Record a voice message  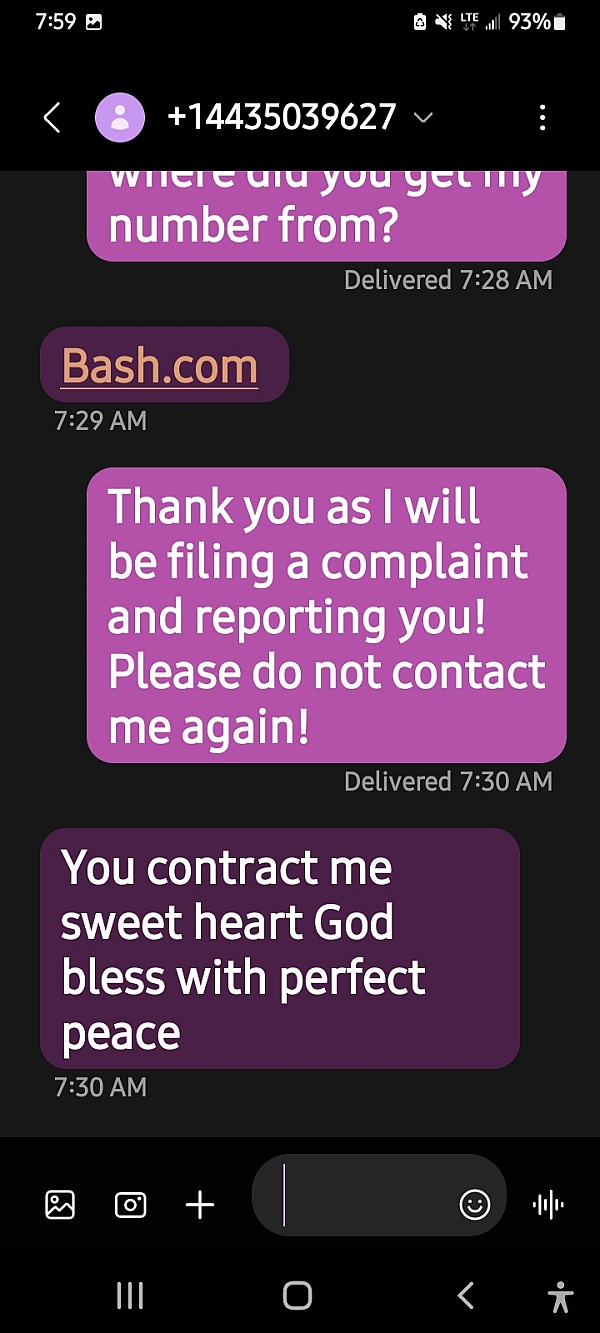(548, 1205)
